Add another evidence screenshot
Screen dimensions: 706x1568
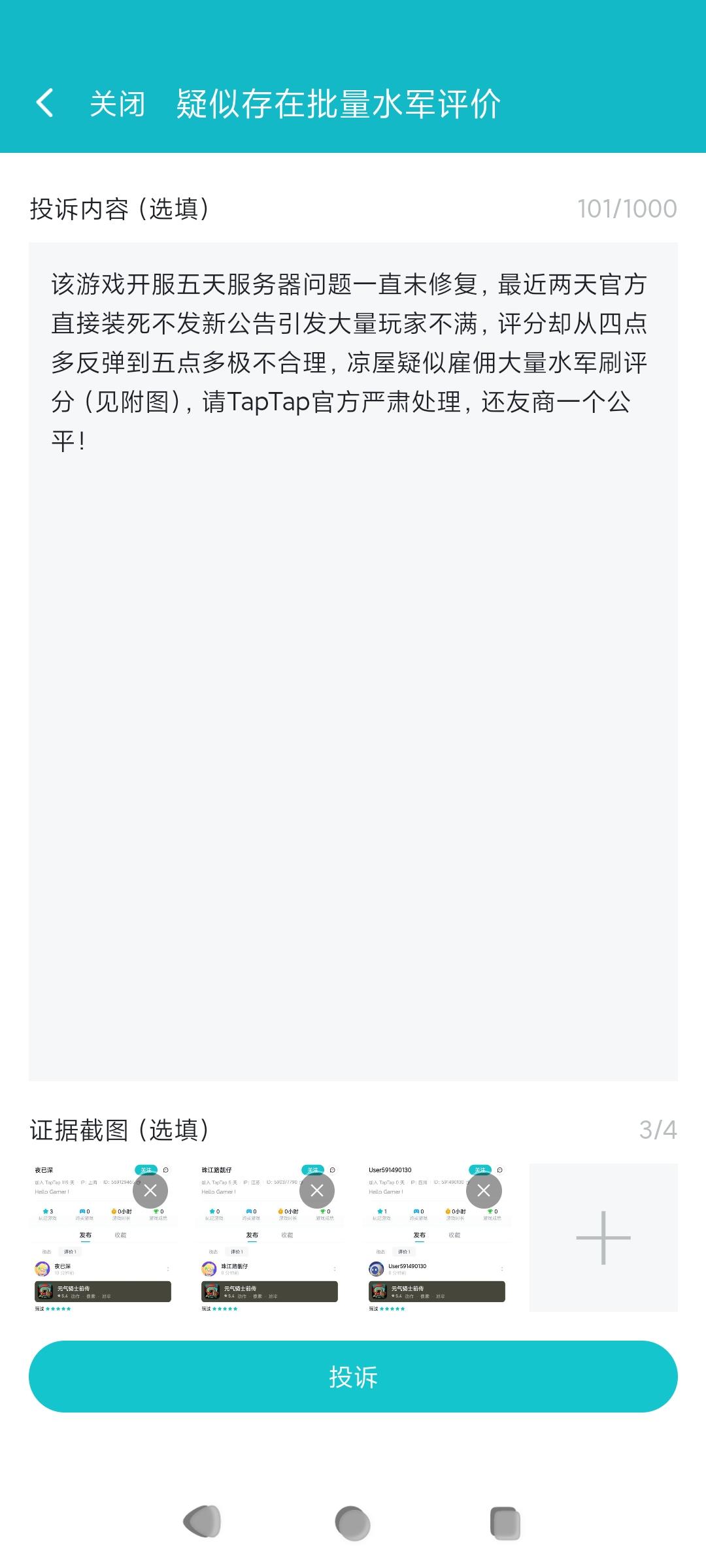coord(603,1237)
